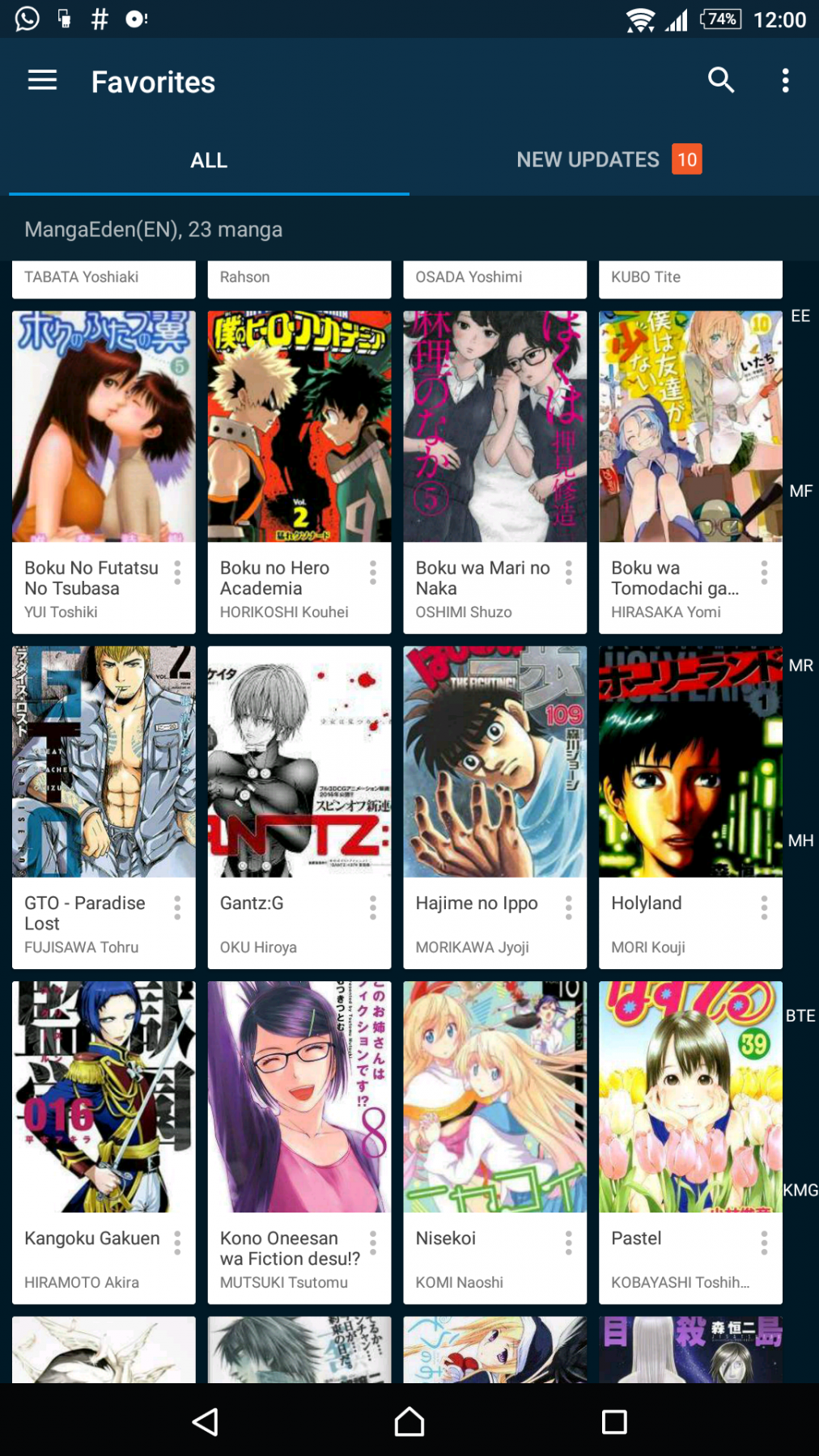The image size is (819, 1456).
Task: Open Hajime no Ippo manga
Action: [x=494, y=806]
